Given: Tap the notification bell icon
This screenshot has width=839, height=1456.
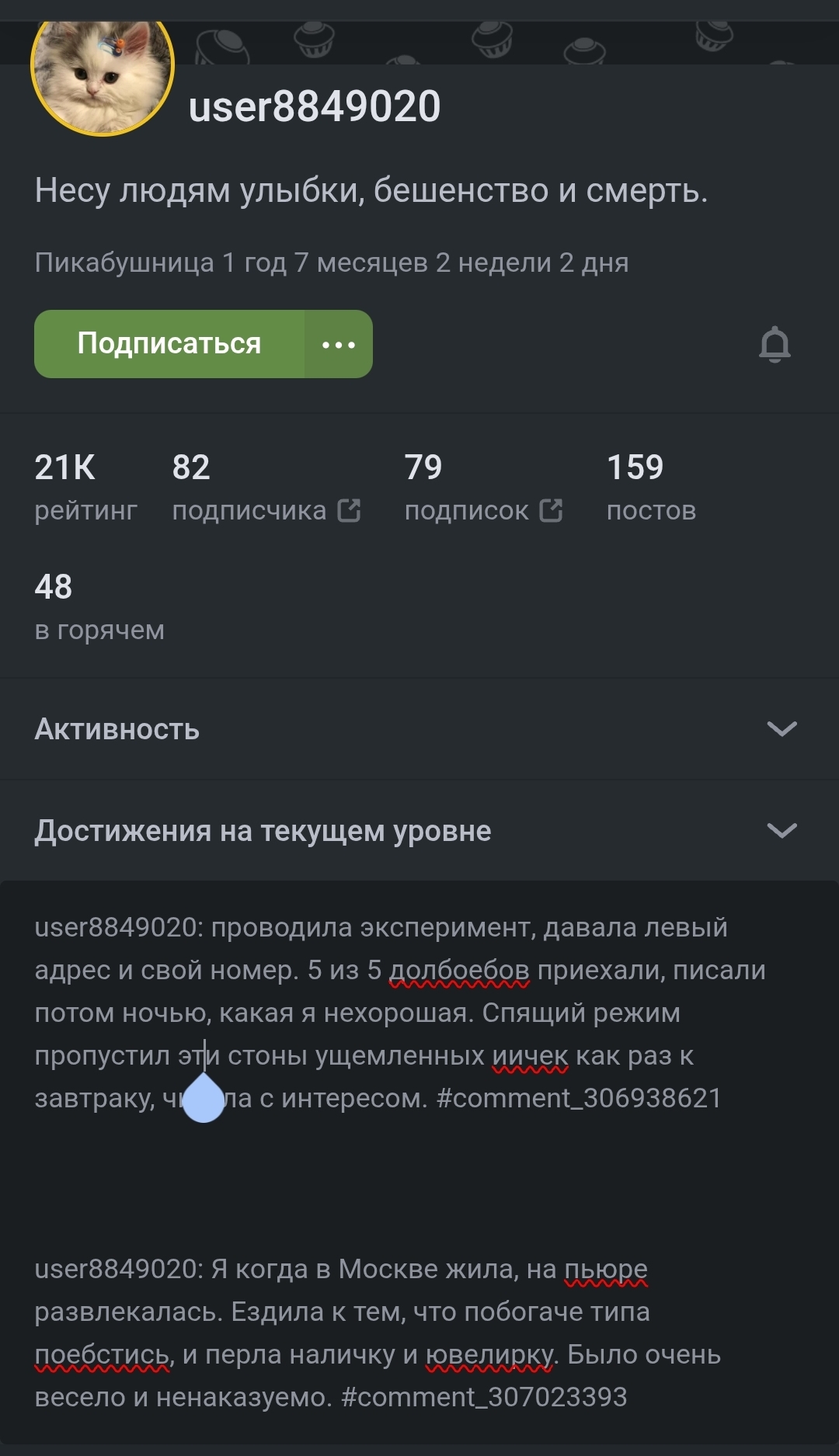Looking at the screenshot, I should tap(775, 345).
